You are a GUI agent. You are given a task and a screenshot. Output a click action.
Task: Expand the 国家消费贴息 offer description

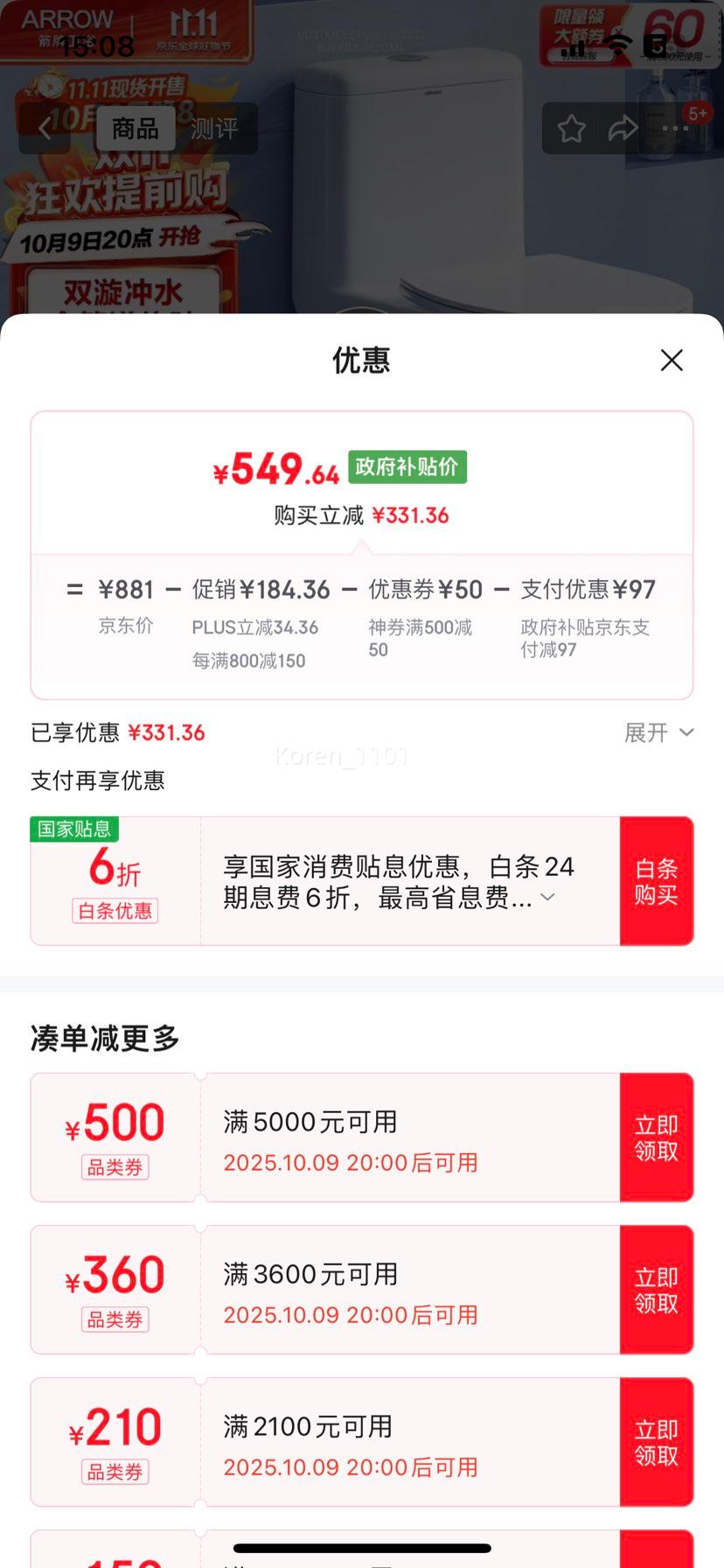tap(548, 897)
